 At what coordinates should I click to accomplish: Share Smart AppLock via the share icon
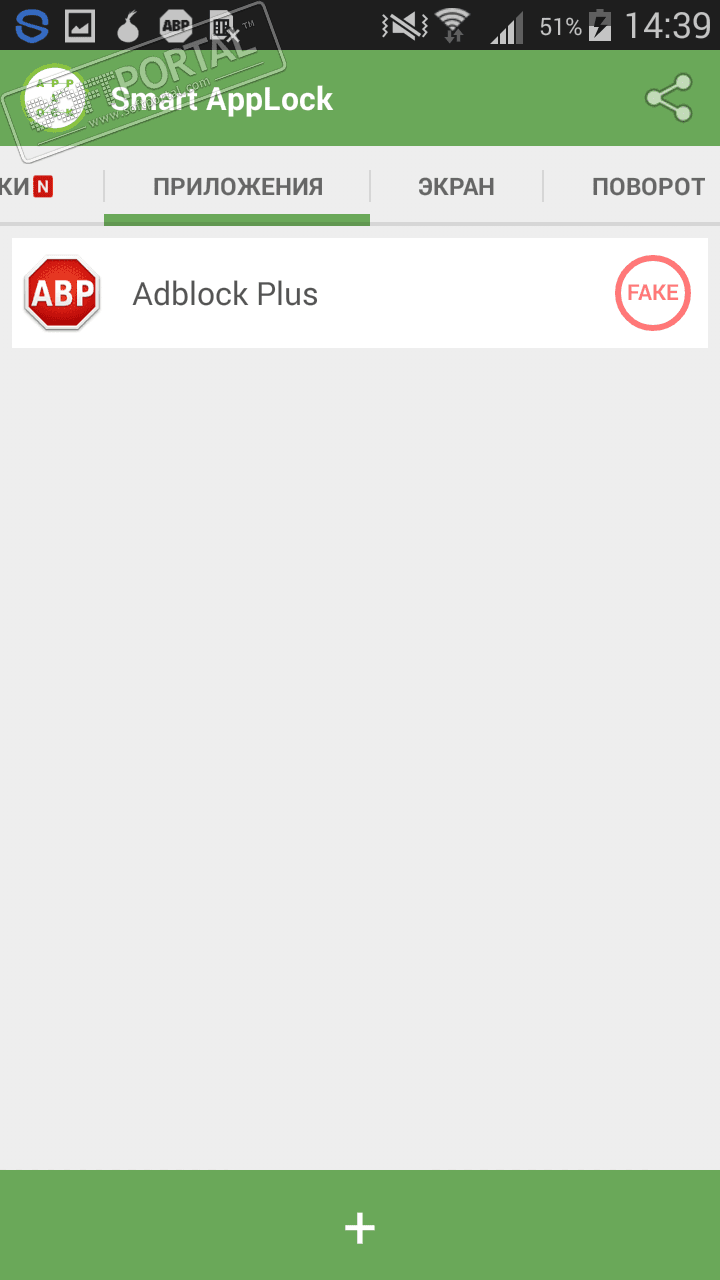pyautogui.click(x=669, y=98)
